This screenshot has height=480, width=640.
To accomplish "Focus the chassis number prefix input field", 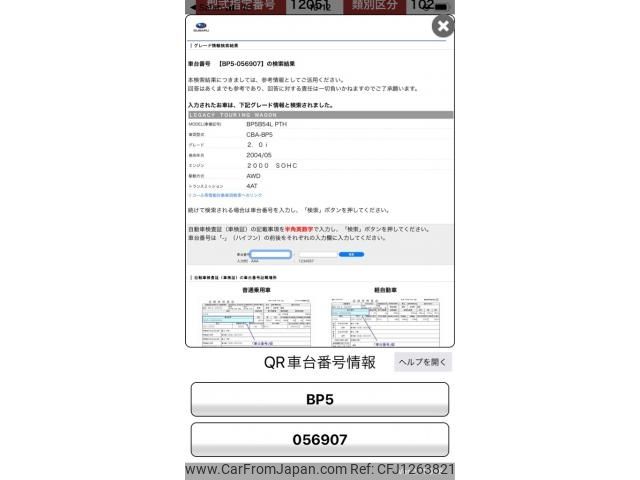I will 269,254.
